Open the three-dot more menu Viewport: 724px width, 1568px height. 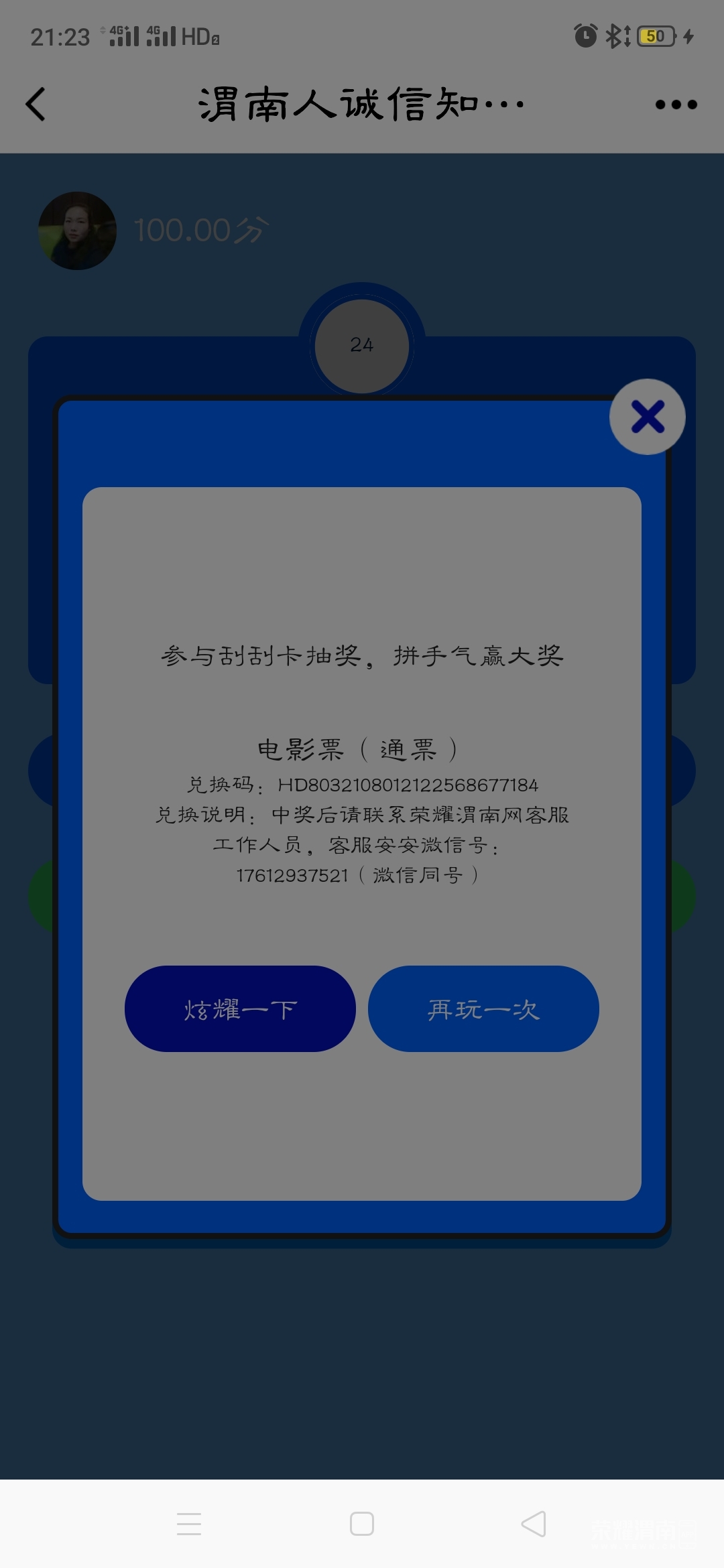[676, 105]
